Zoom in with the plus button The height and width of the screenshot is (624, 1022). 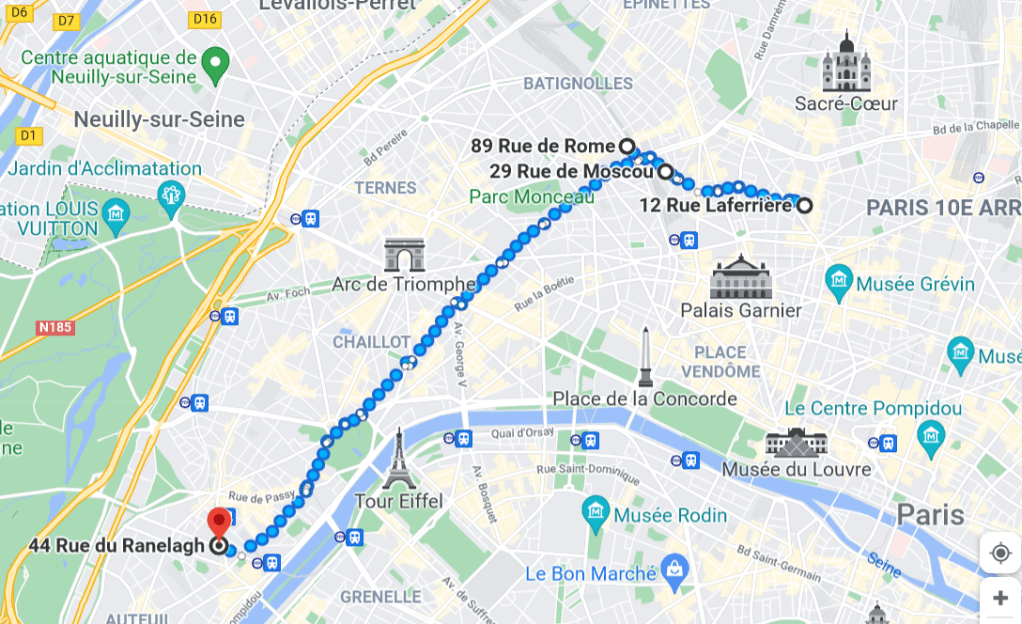[1000, 598]
